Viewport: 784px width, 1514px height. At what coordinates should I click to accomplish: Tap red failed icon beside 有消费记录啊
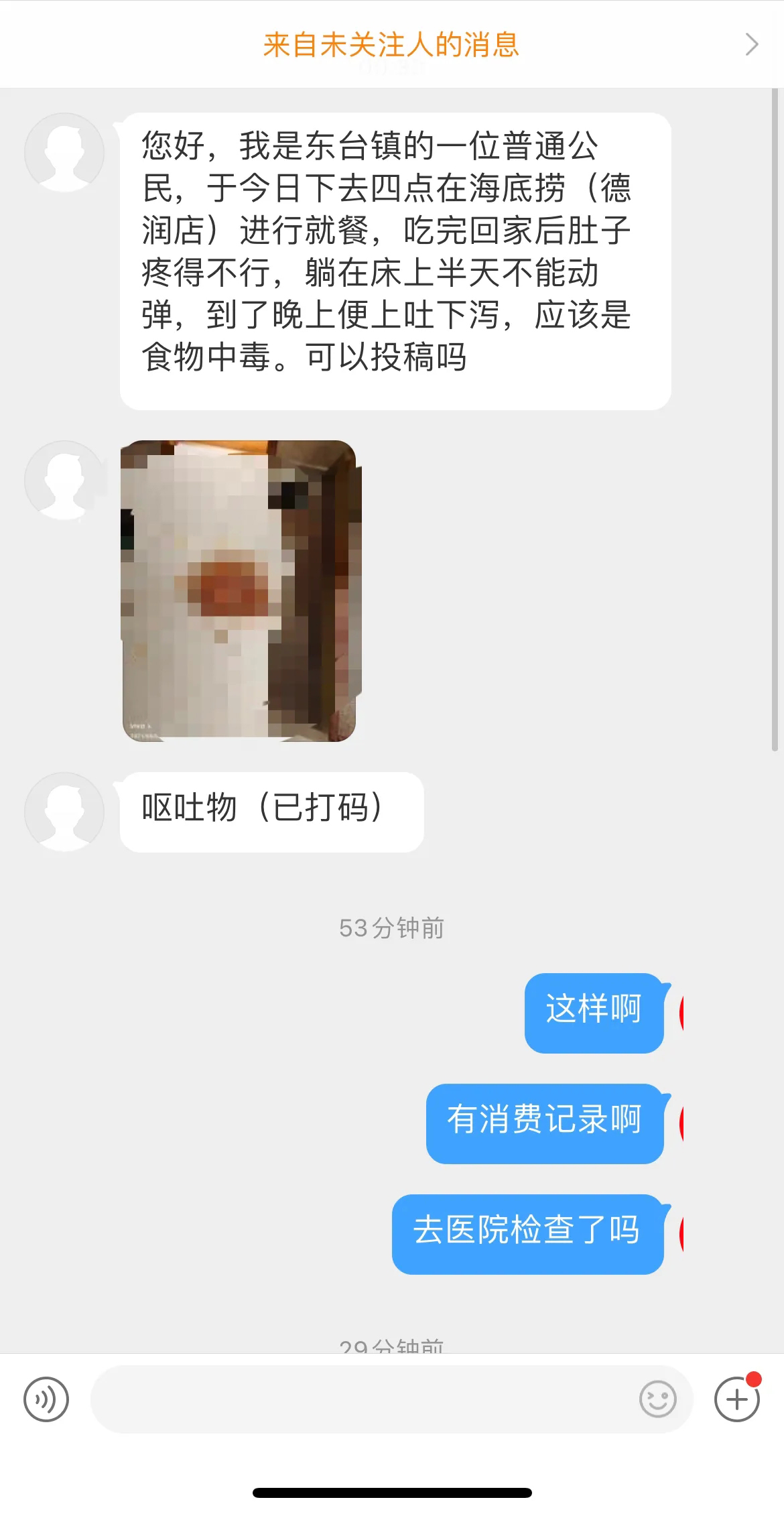(682, 1123)
